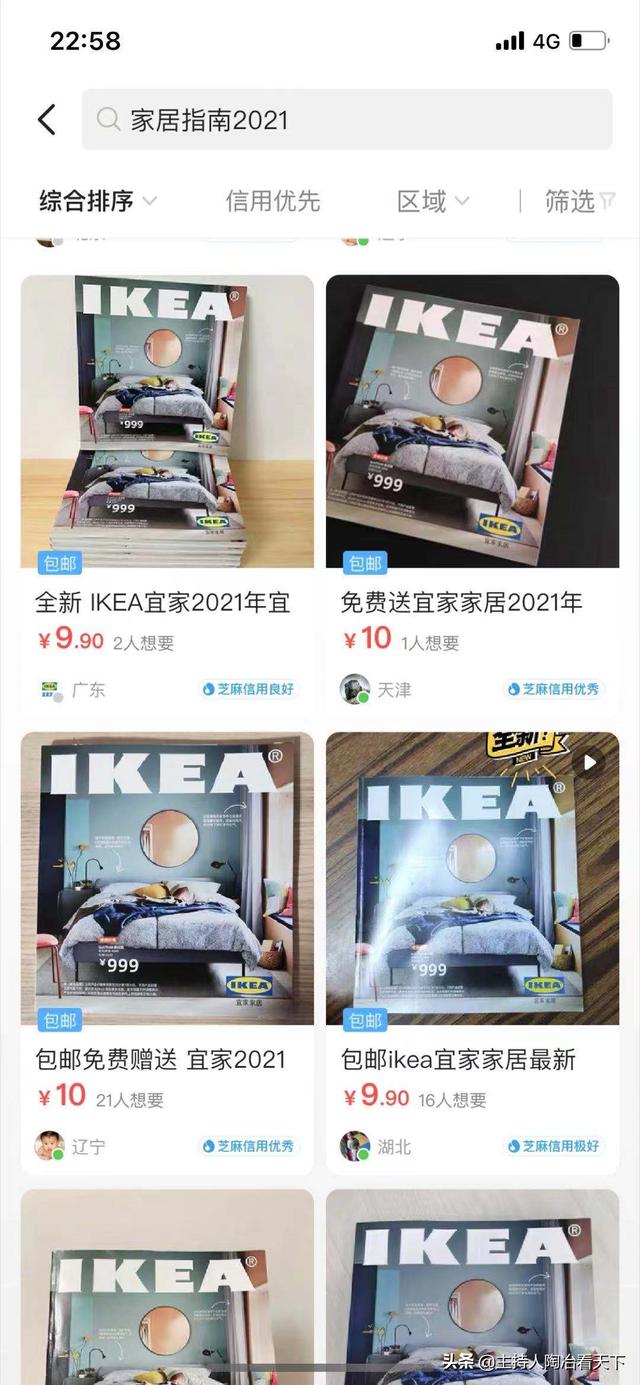Open the 全新 IKEA宜家2021年宜 listing
This screenshot has height=1385, width=640.
click(167, 422)
